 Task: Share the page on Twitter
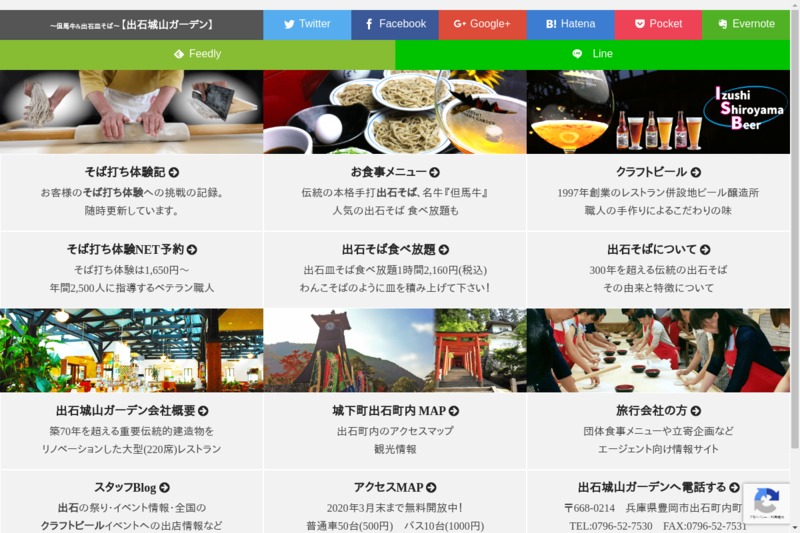[x=307, y=24]
